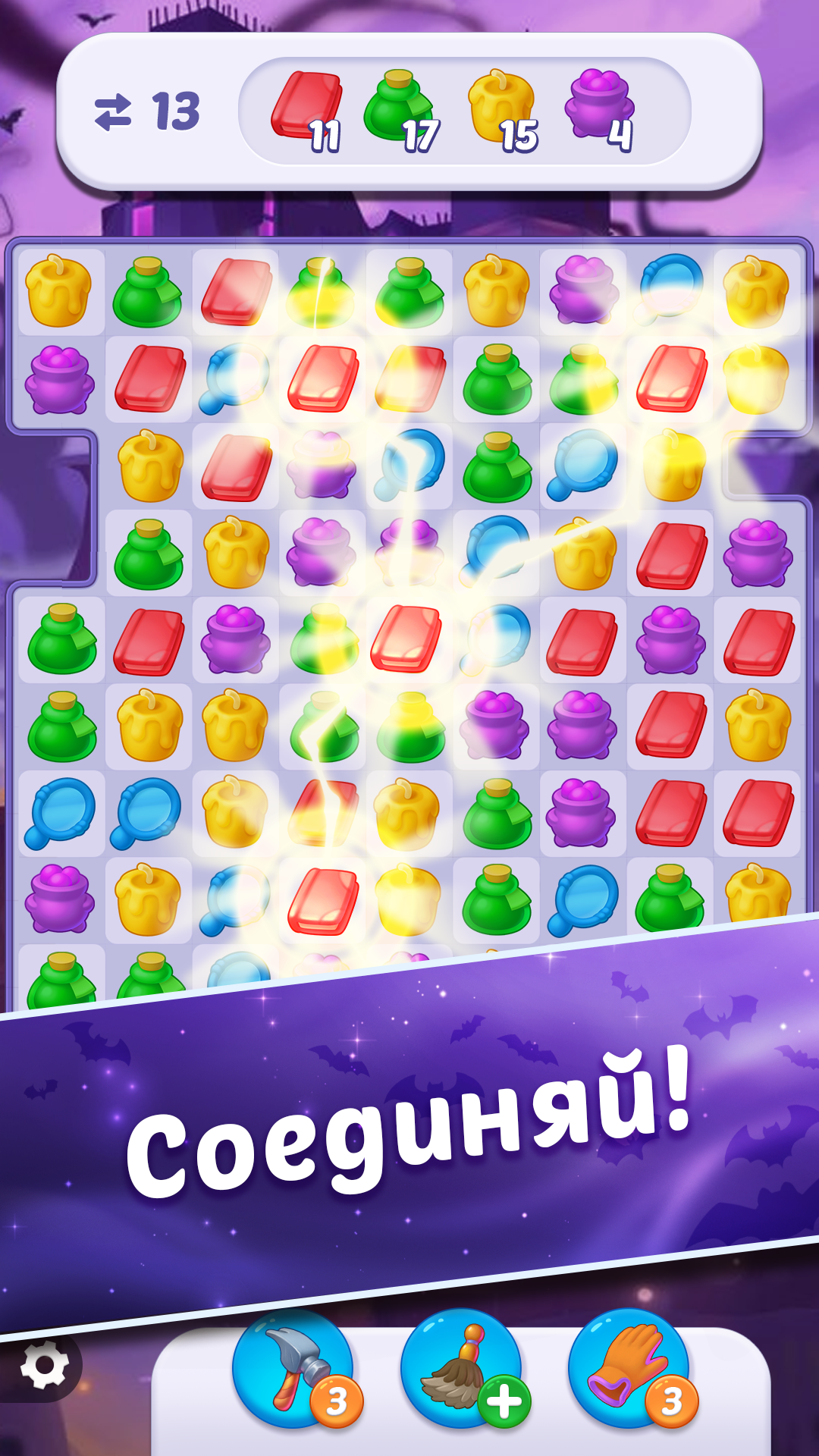Image resolution: width=819 pixels, height=1456 pixels.
Task: Activate the glove booster
Action: coord(629,1369)
